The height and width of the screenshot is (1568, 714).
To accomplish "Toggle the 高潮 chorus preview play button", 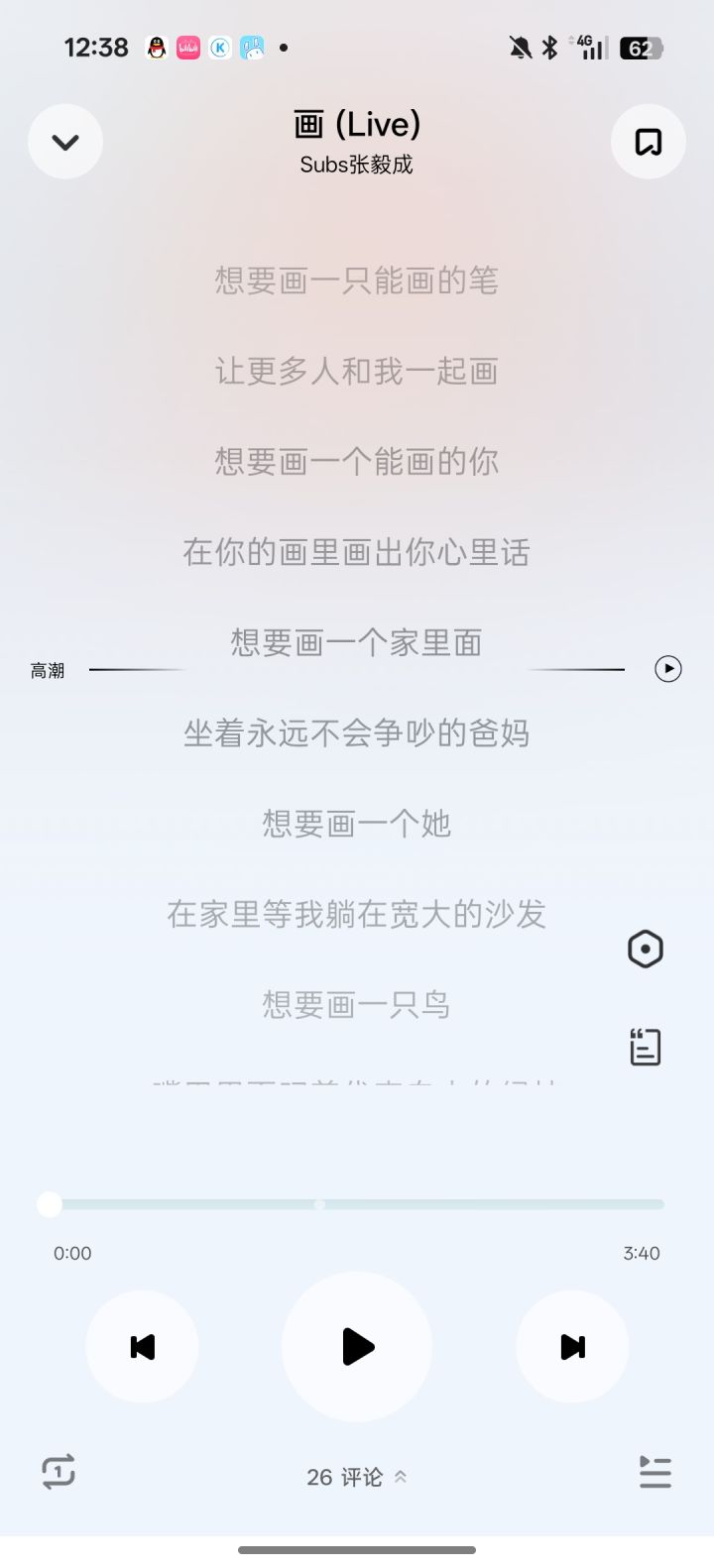I will (667, 669).
